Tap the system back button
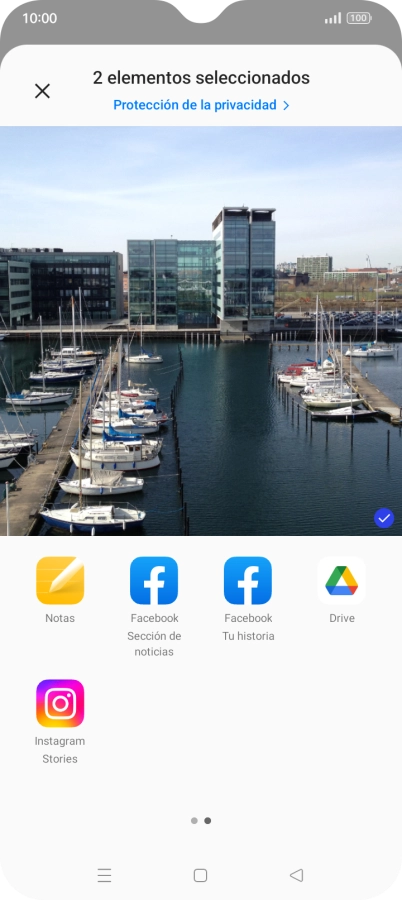Screen dimensions: 402x900 click(x=296, y=875)
